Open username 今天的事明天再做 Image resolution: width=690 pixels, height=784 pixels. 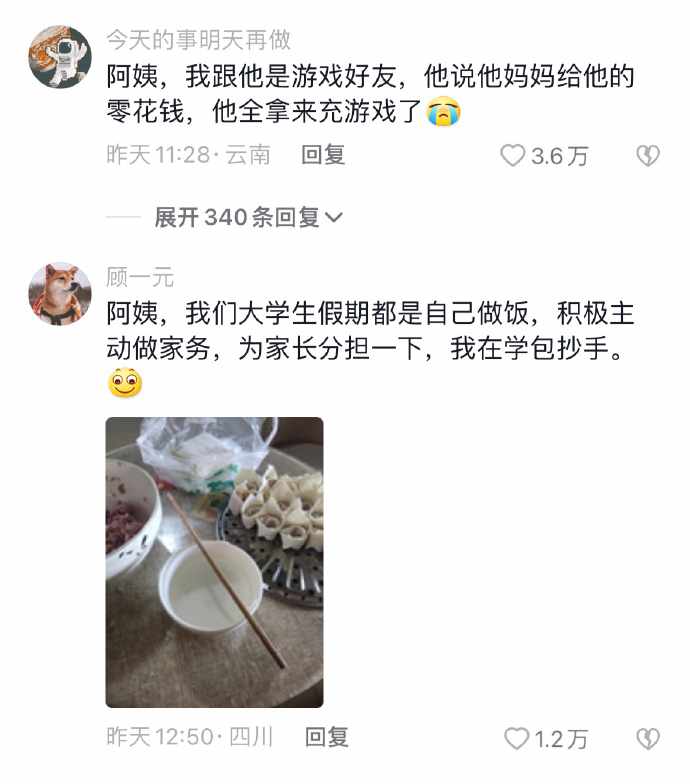pos(198,40)
